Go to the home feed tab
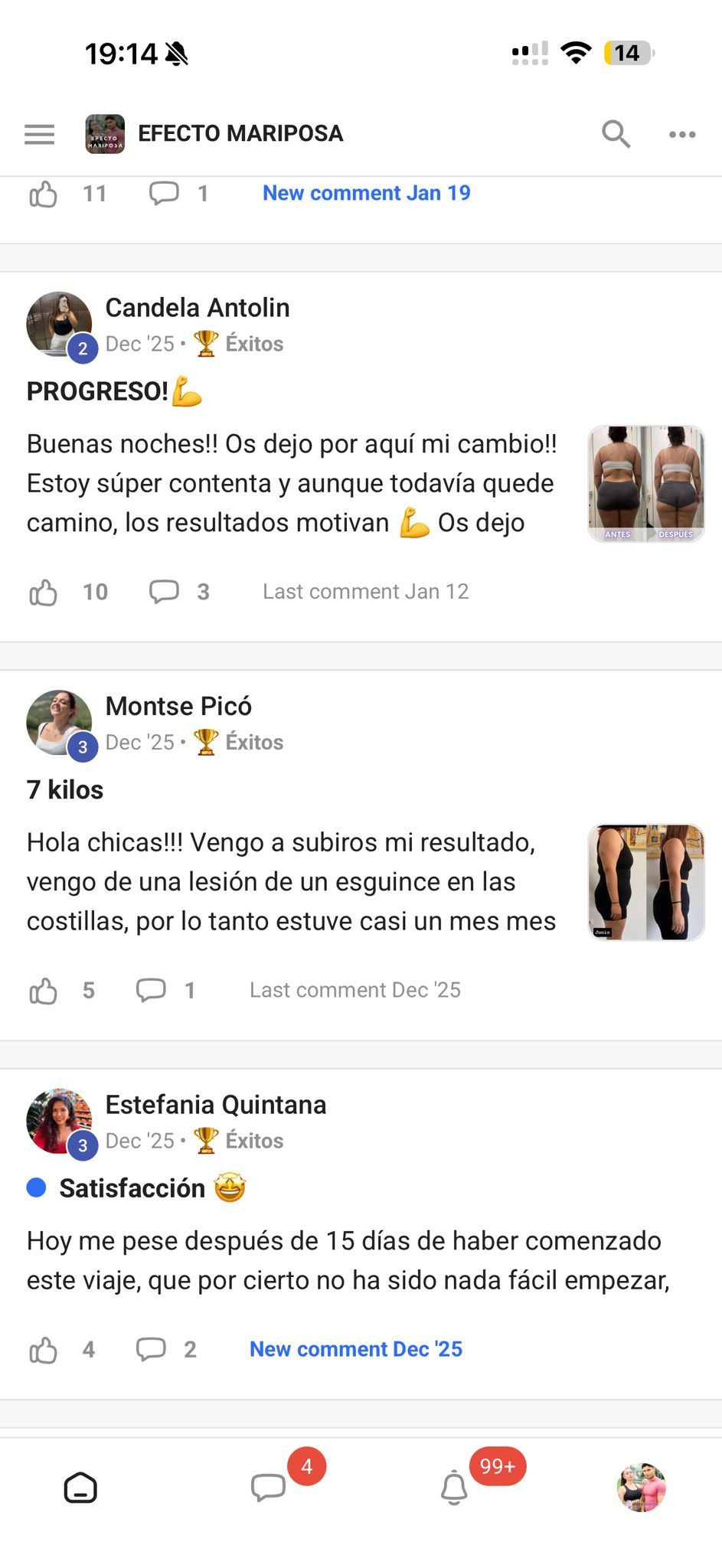 80,1488
